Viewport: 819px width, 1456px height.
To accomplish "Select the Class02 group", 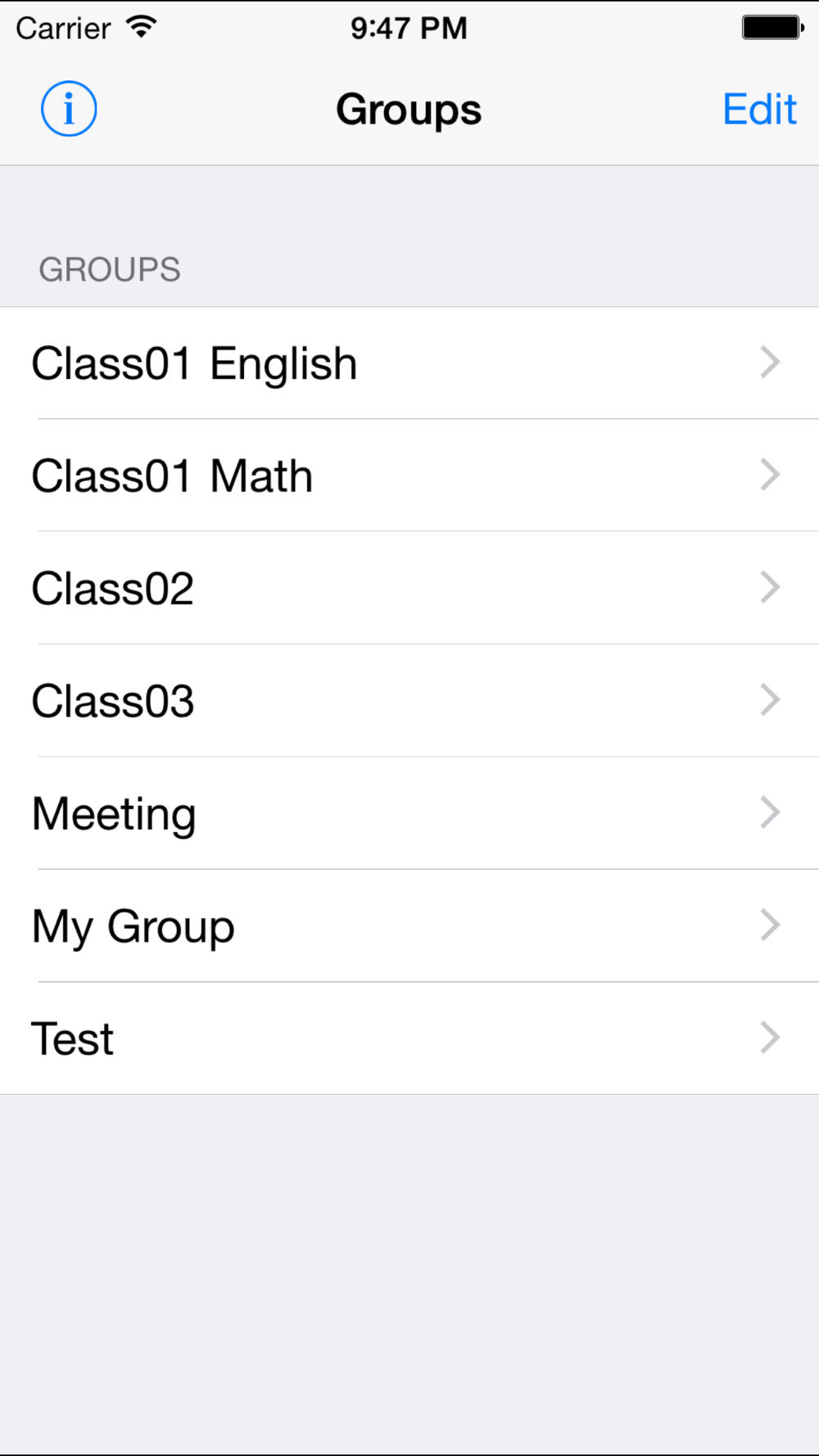I will click(x=409, y=588).
